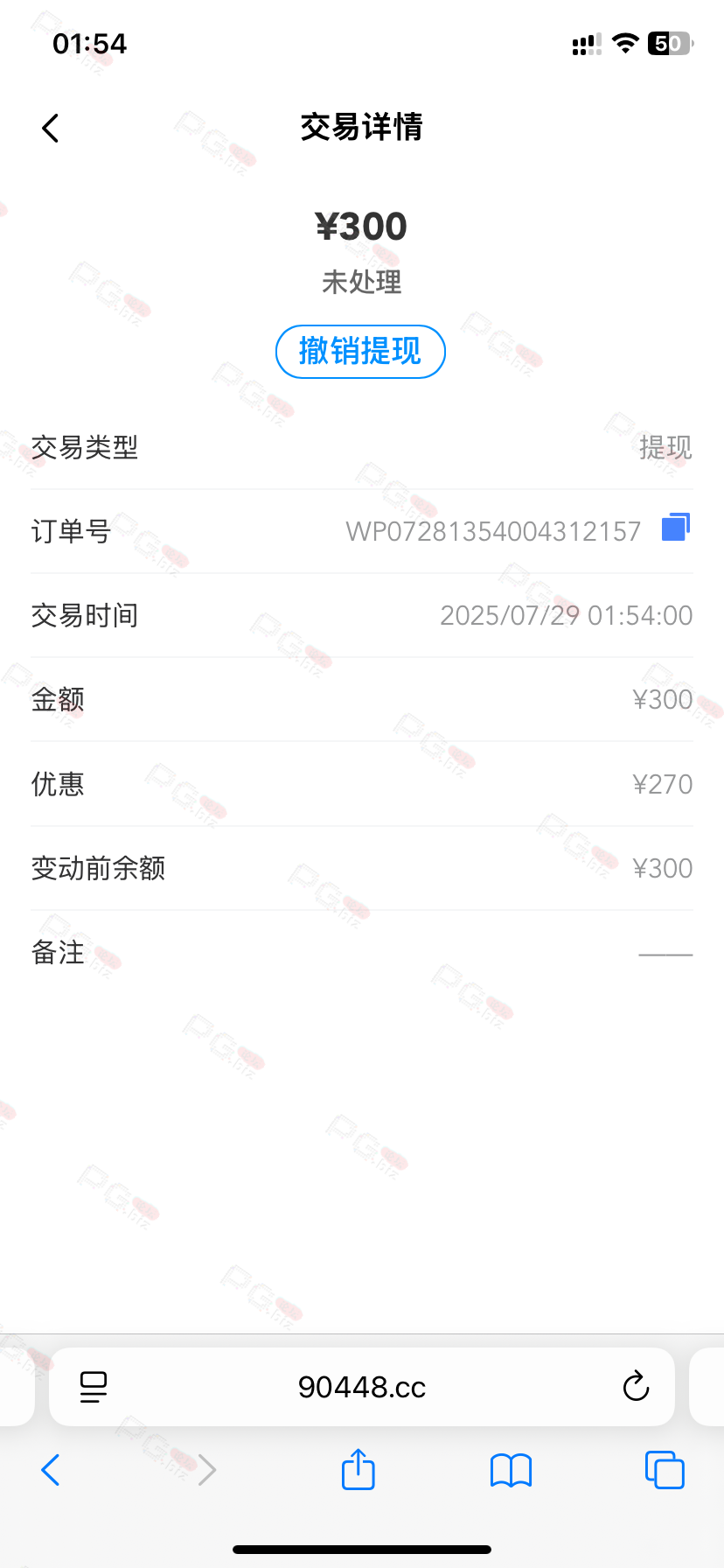
Task: Share this page from Safari
Action: (x=359, y=1469)
